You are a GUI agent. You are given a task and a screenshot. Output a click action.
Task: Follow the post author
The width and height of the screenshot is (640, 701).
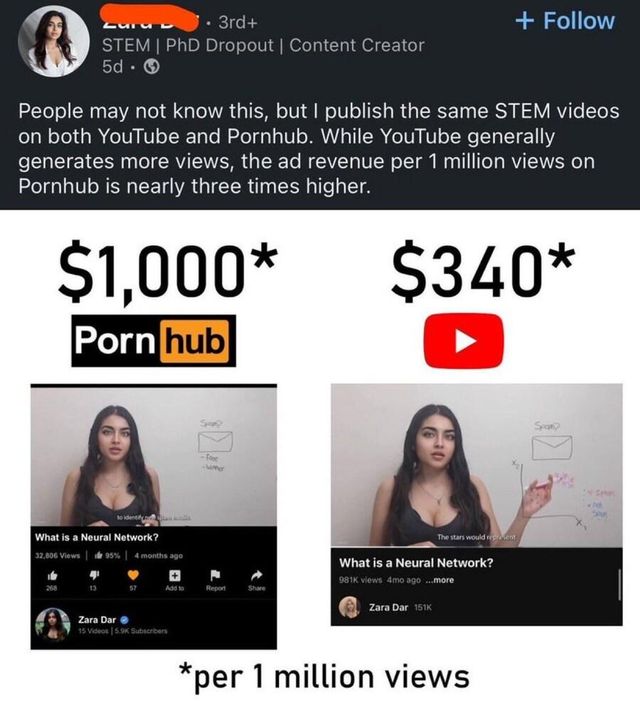(x=565, y=21)
